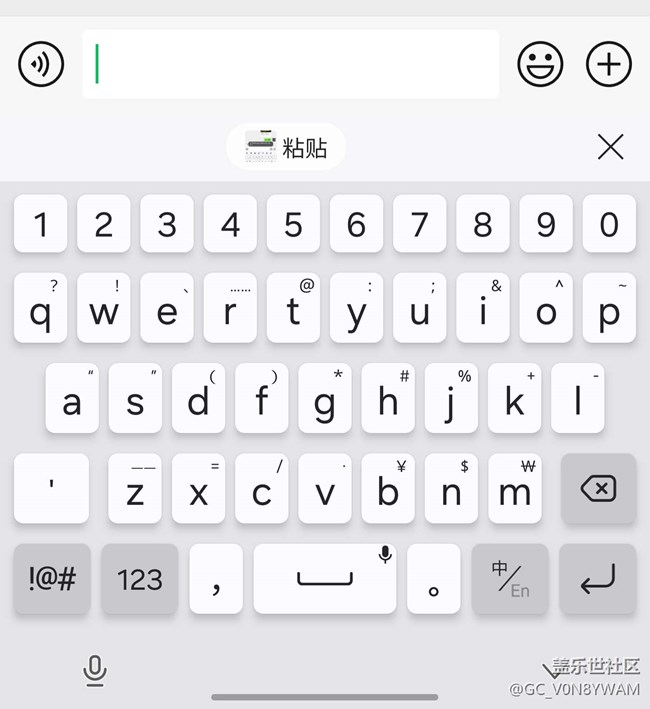Start voice dictation from bottom microphone
The height and width of the screenshot is (709, 650).
[95, 670]
